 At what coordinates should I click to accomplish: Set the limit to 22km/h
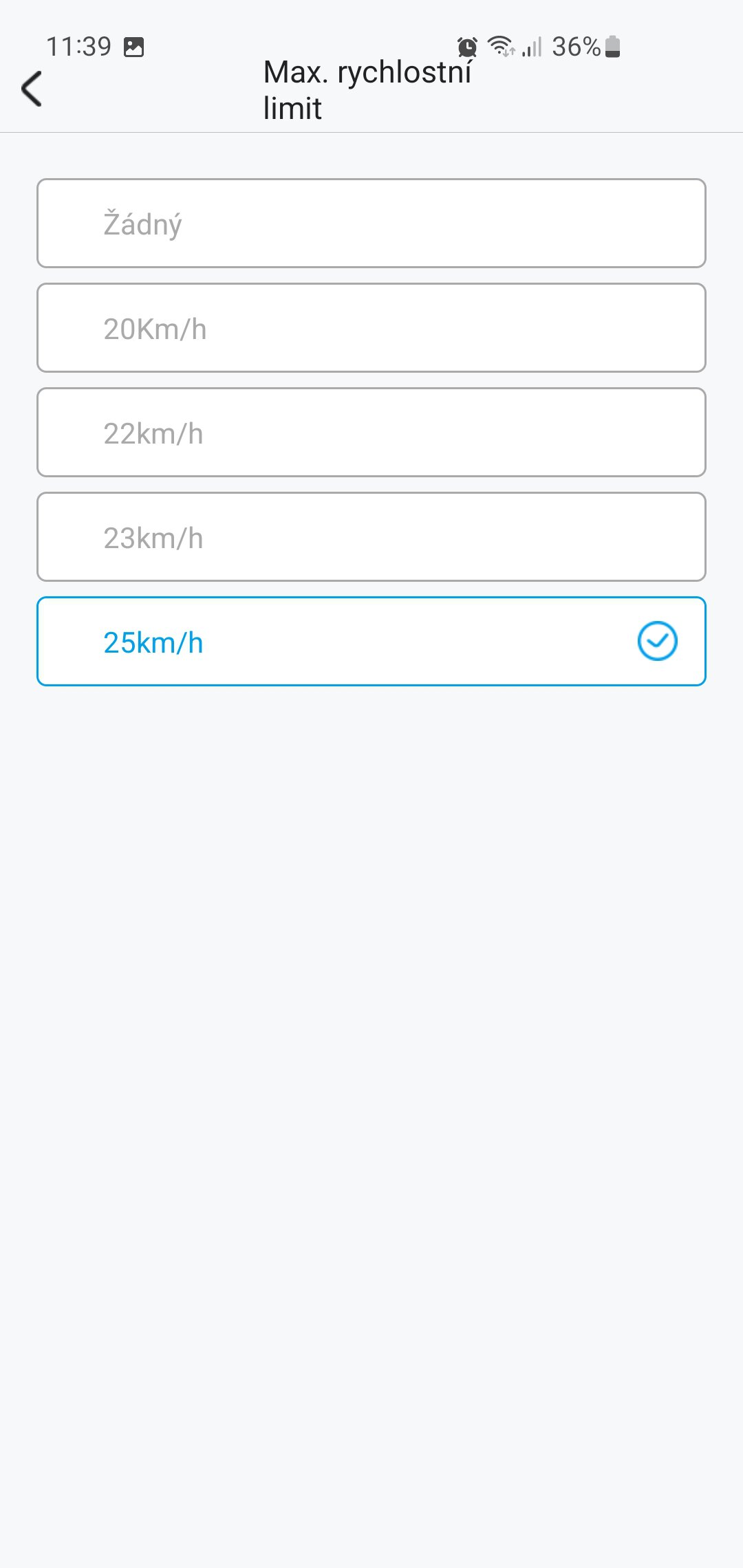(x=371, y=433)
